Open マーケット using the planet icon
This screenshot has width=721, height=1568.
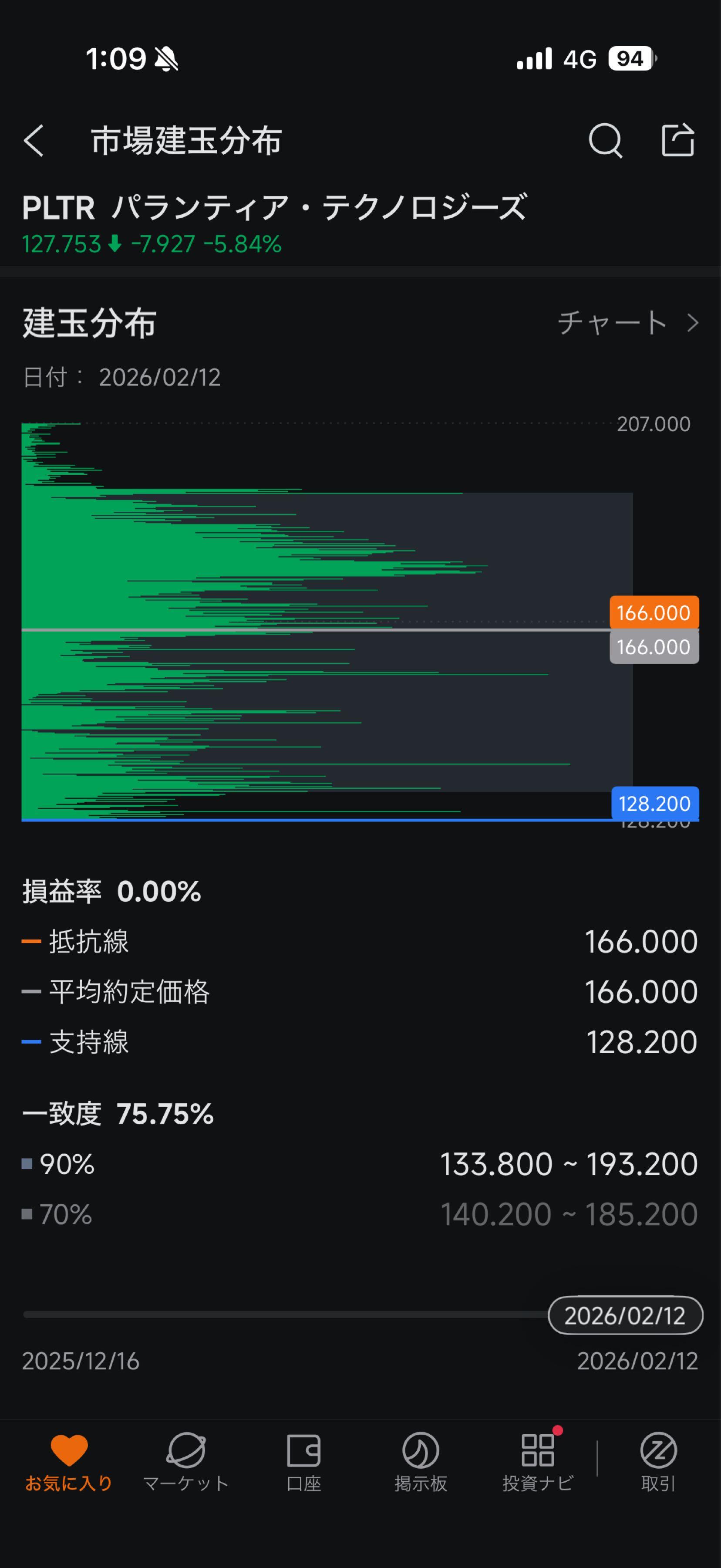[x=185, y=1461]
